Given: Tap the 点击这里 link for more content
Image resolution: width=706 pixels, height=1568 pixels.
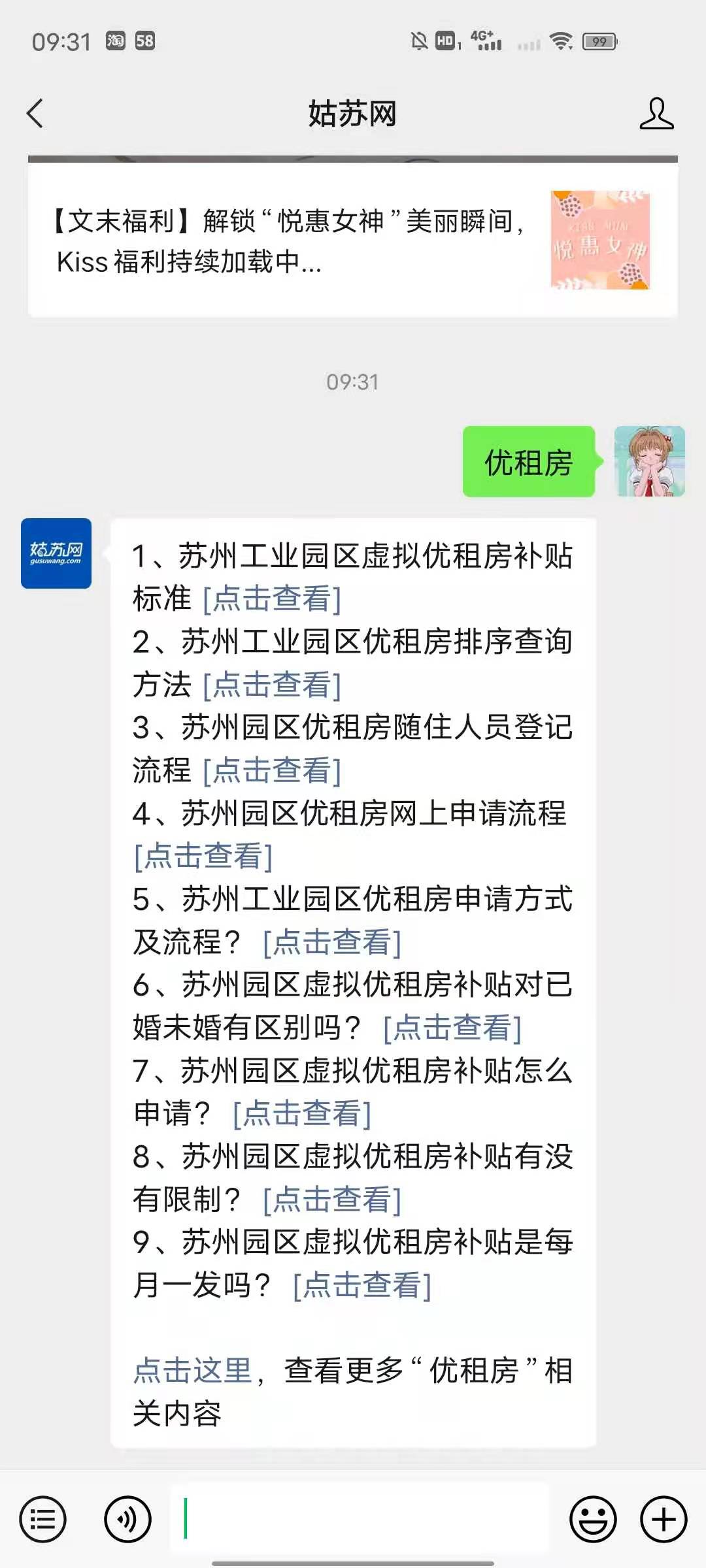Looking at the screenshot, I should click(193, 1371).
